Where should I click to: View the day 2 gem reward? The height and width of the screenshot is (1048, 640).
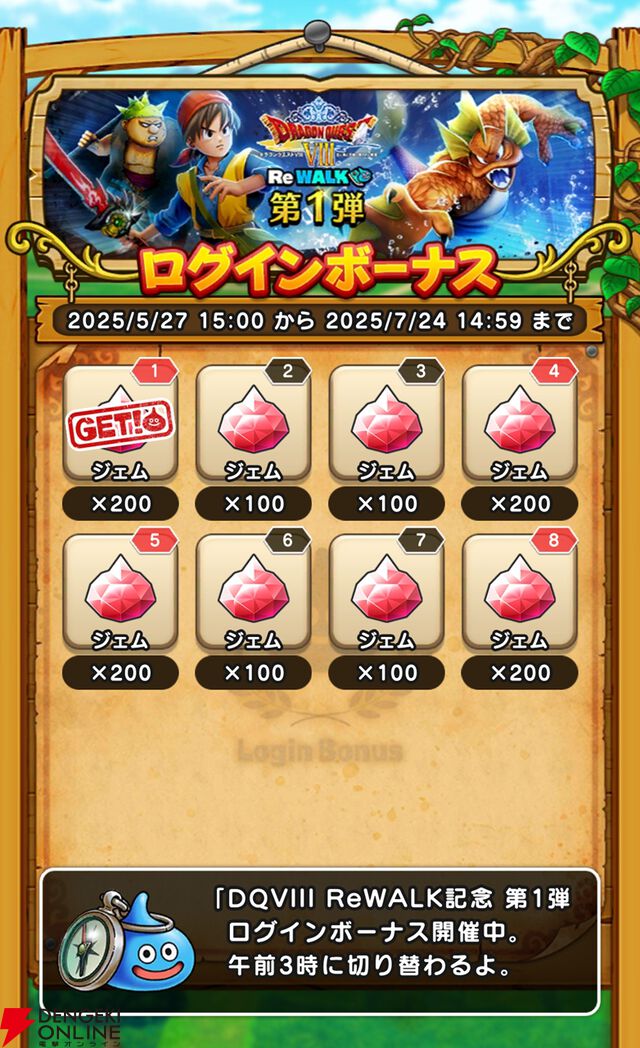point(253,425)
